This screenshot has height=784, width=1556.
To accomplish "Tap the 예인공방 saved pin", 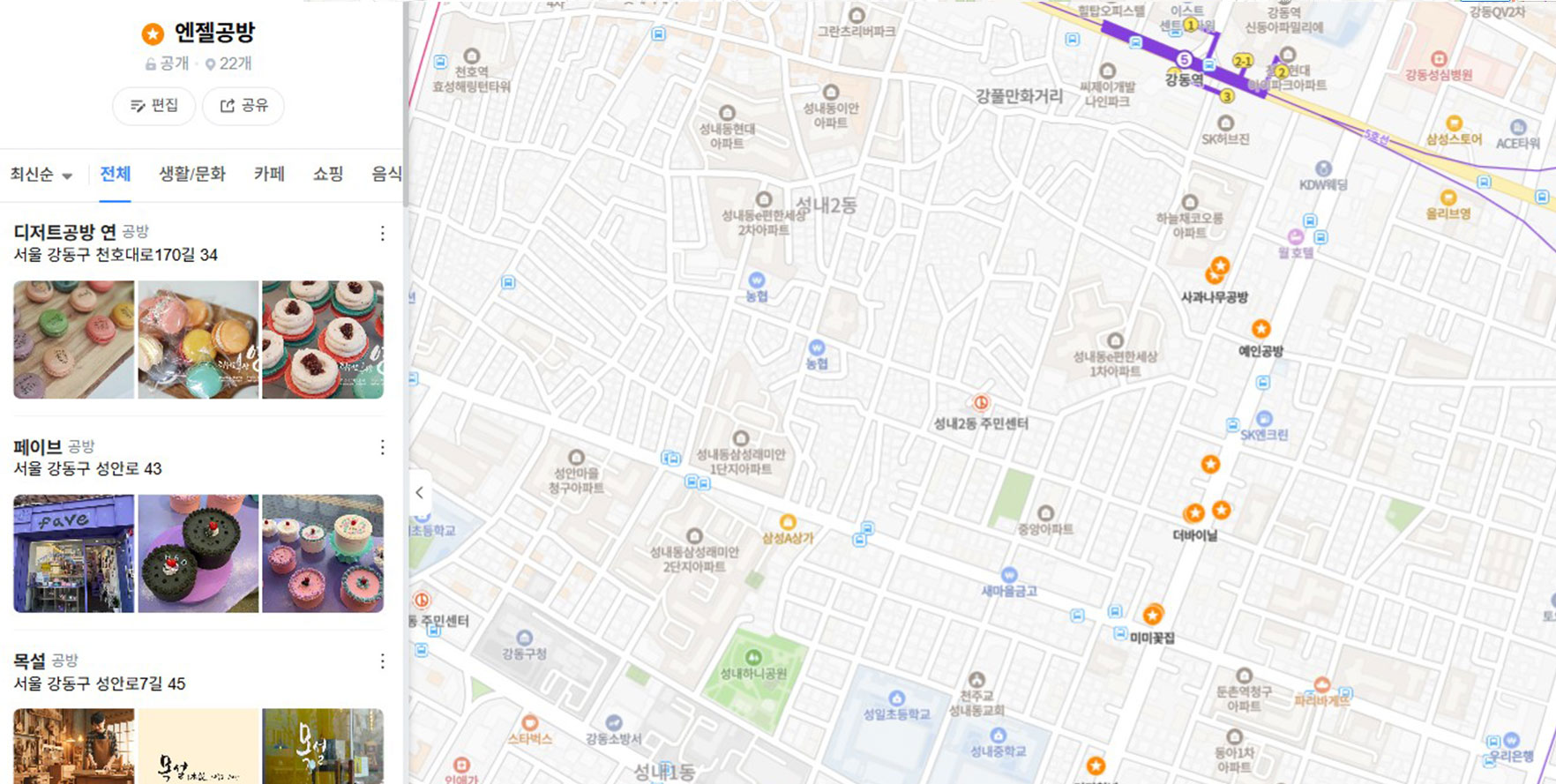I will click(x=1261, y=330).
